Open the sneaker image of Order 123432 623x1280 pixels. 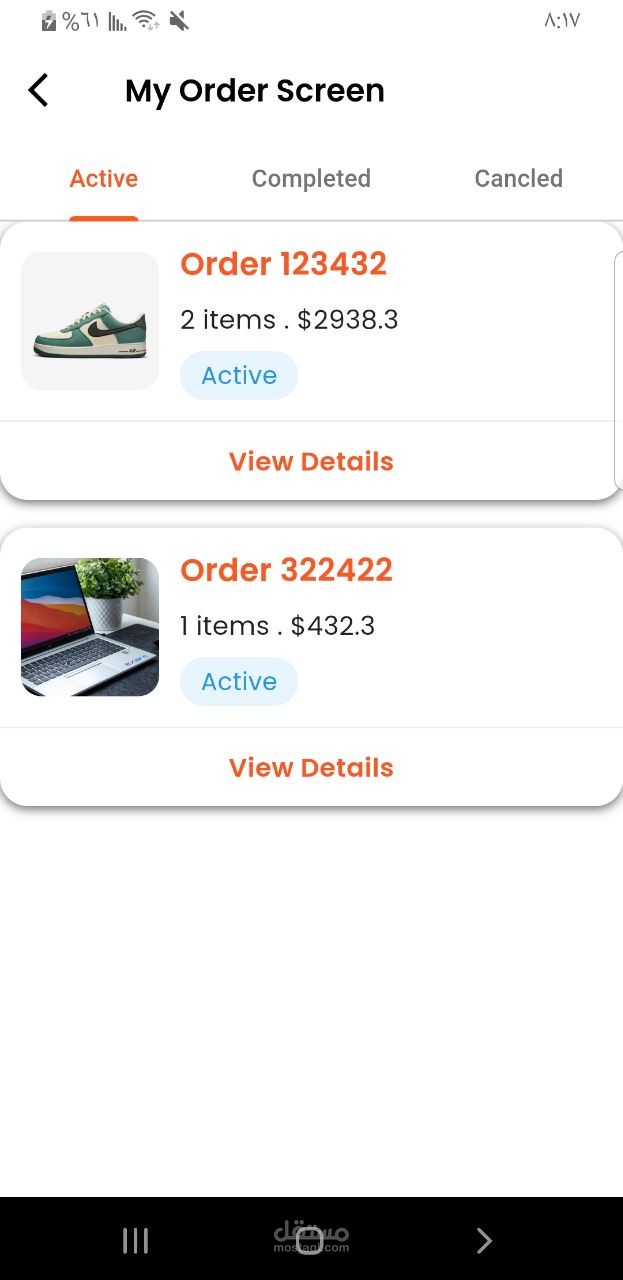[90, 321]
